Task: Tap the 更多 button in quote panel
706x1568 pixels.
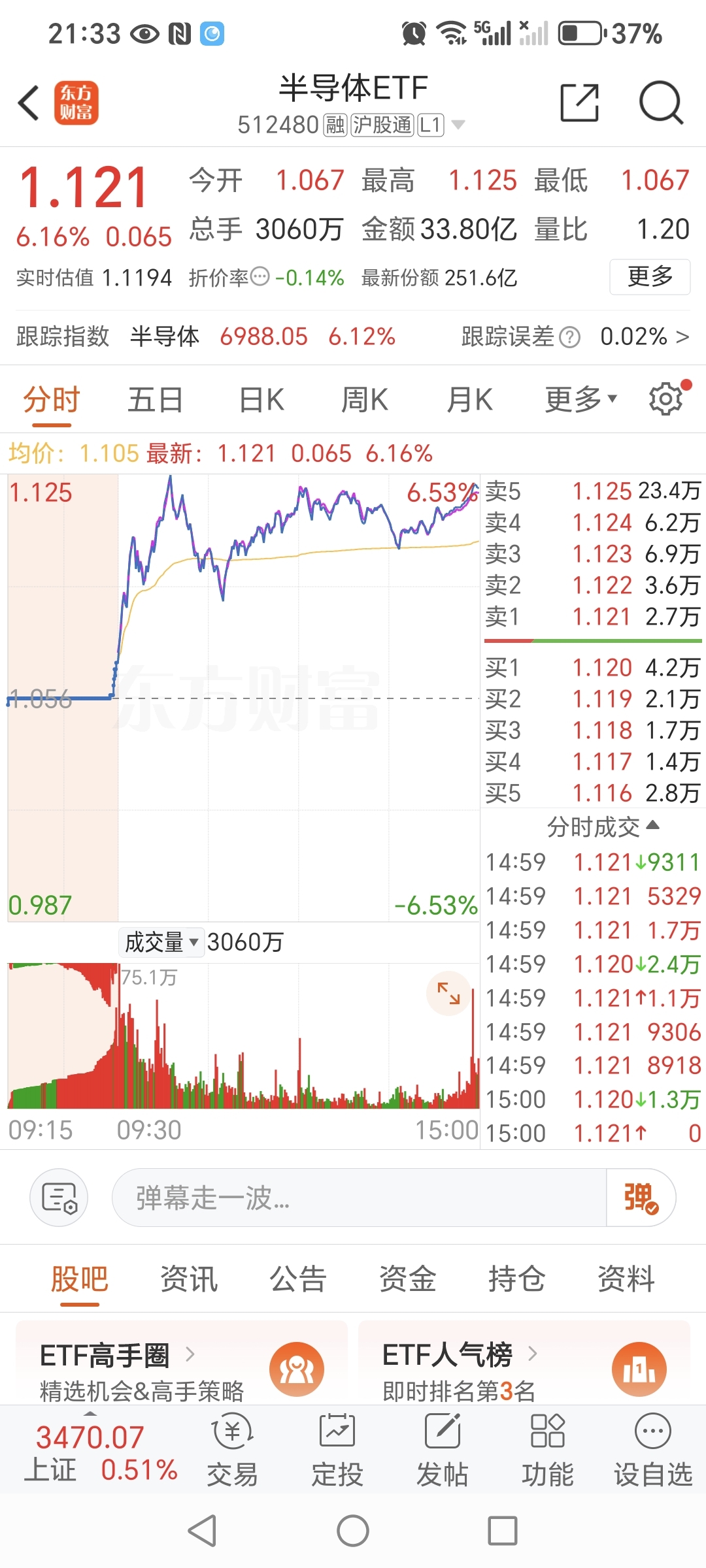Action: [649, 276]
